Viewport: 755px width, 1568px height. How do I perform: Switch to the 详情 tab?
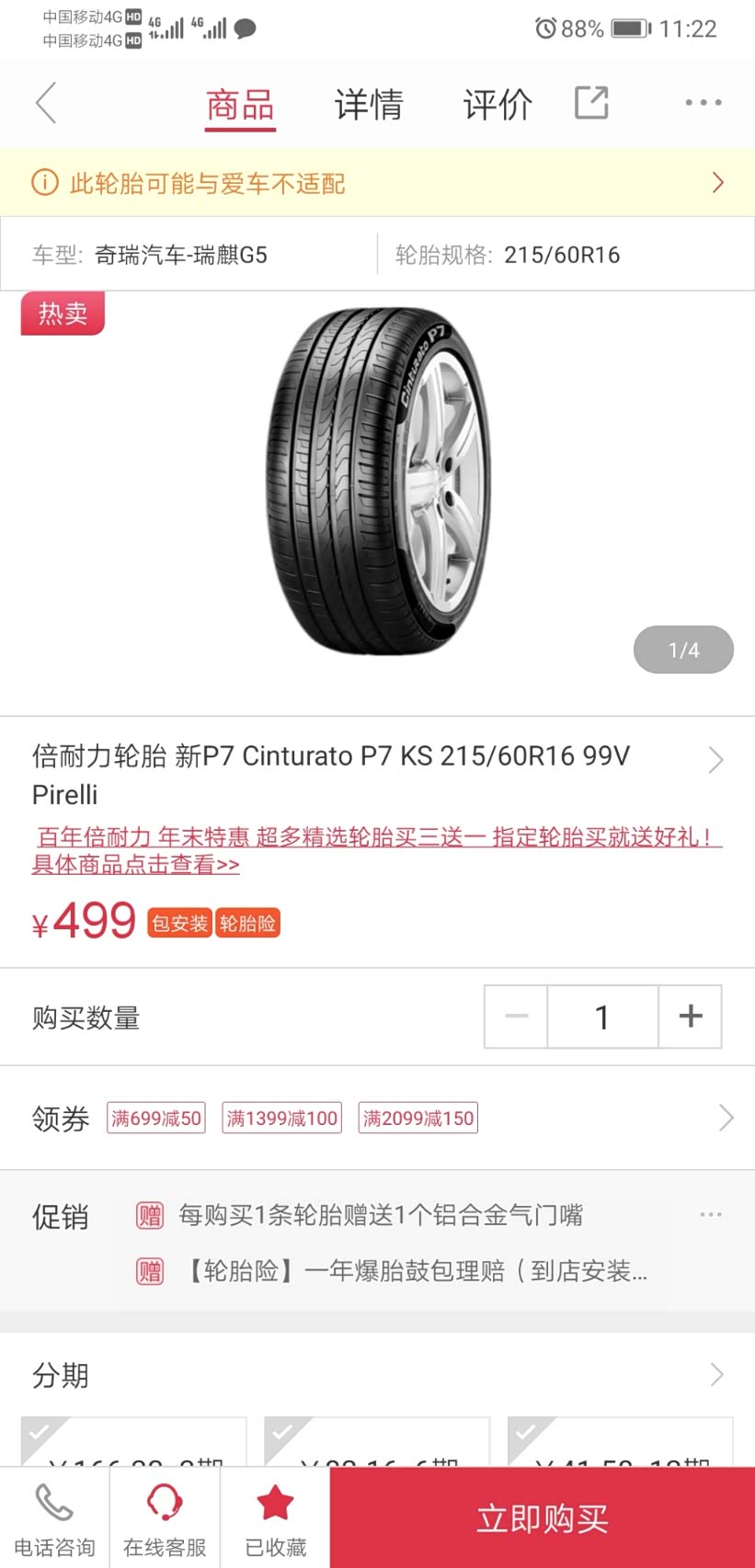coord(368,105)
